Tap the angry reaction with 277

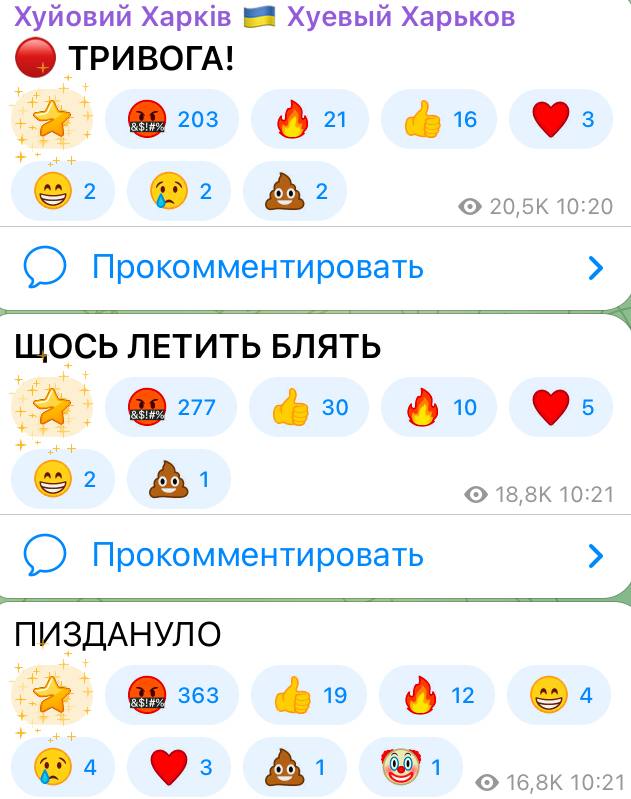tap(172, 408)
